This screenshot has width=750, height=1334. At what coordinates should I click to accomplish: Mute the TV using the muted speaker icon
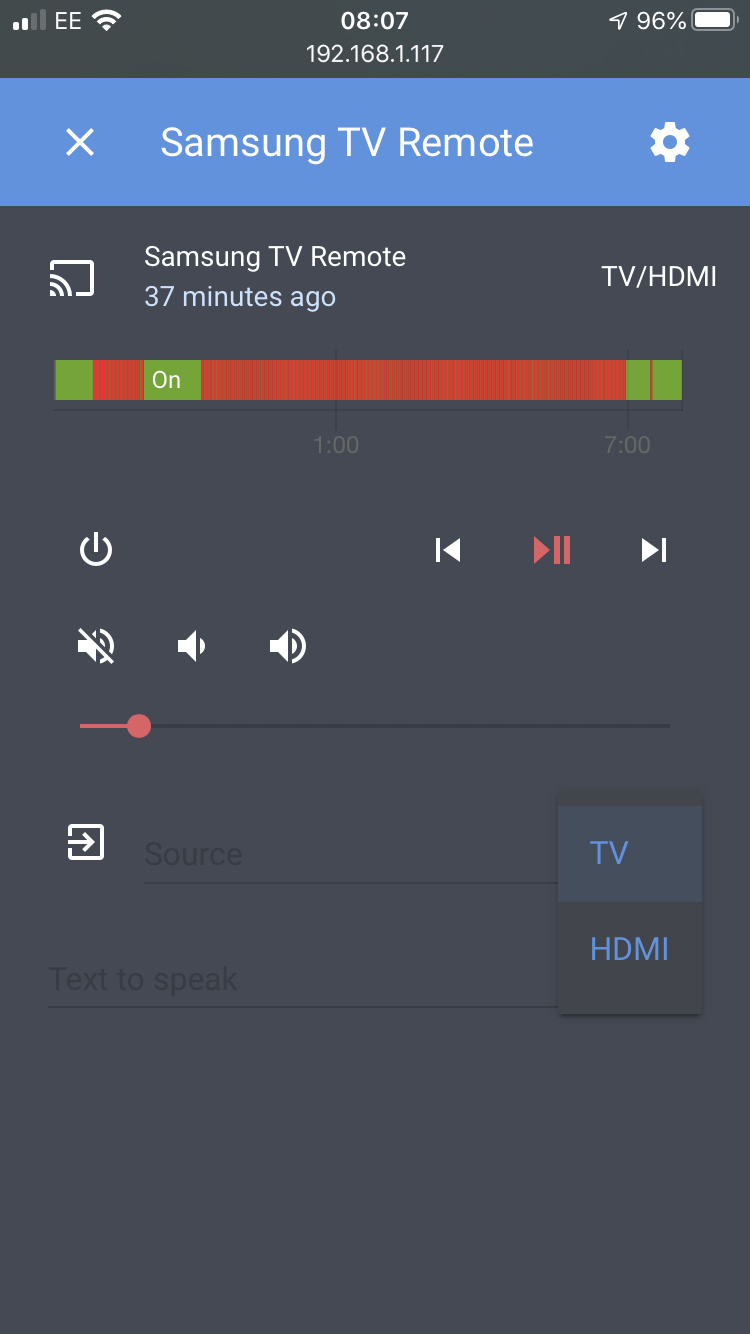pos(95,645)
